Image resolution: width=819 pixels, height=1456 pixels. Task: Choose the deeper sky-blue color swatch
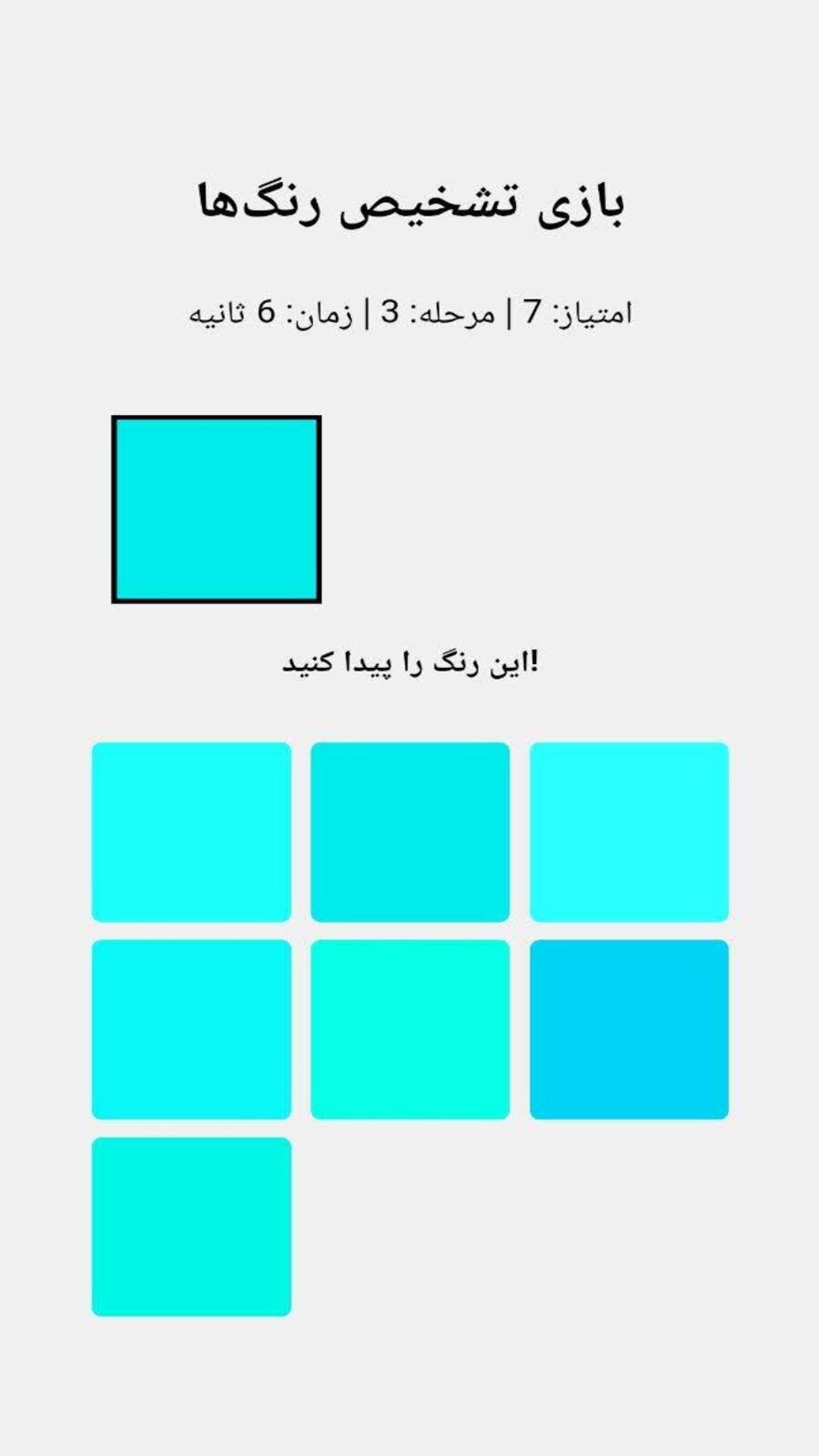630,1029
